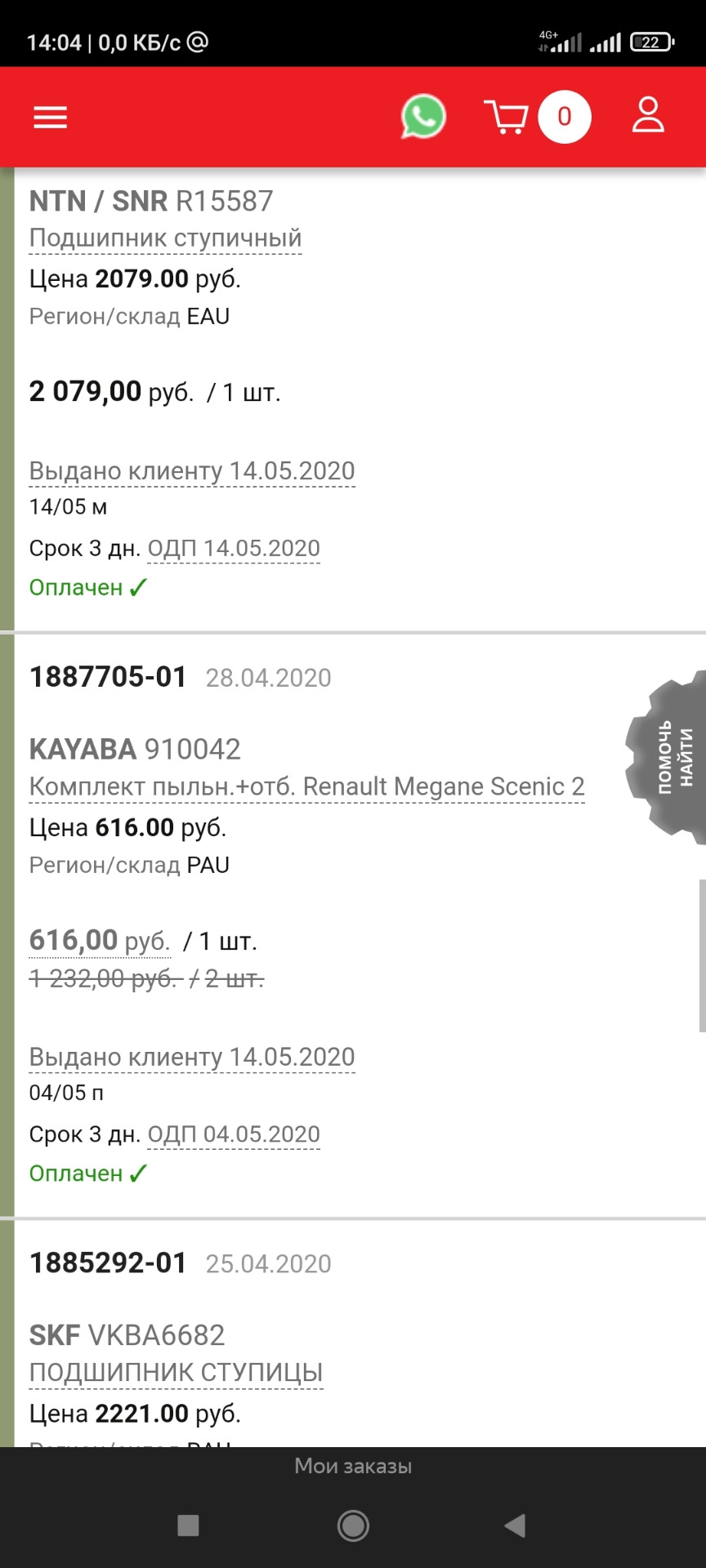Open the hamburger navigation menu
Viewport: 706px width, 1568px height.
[50, 118]
